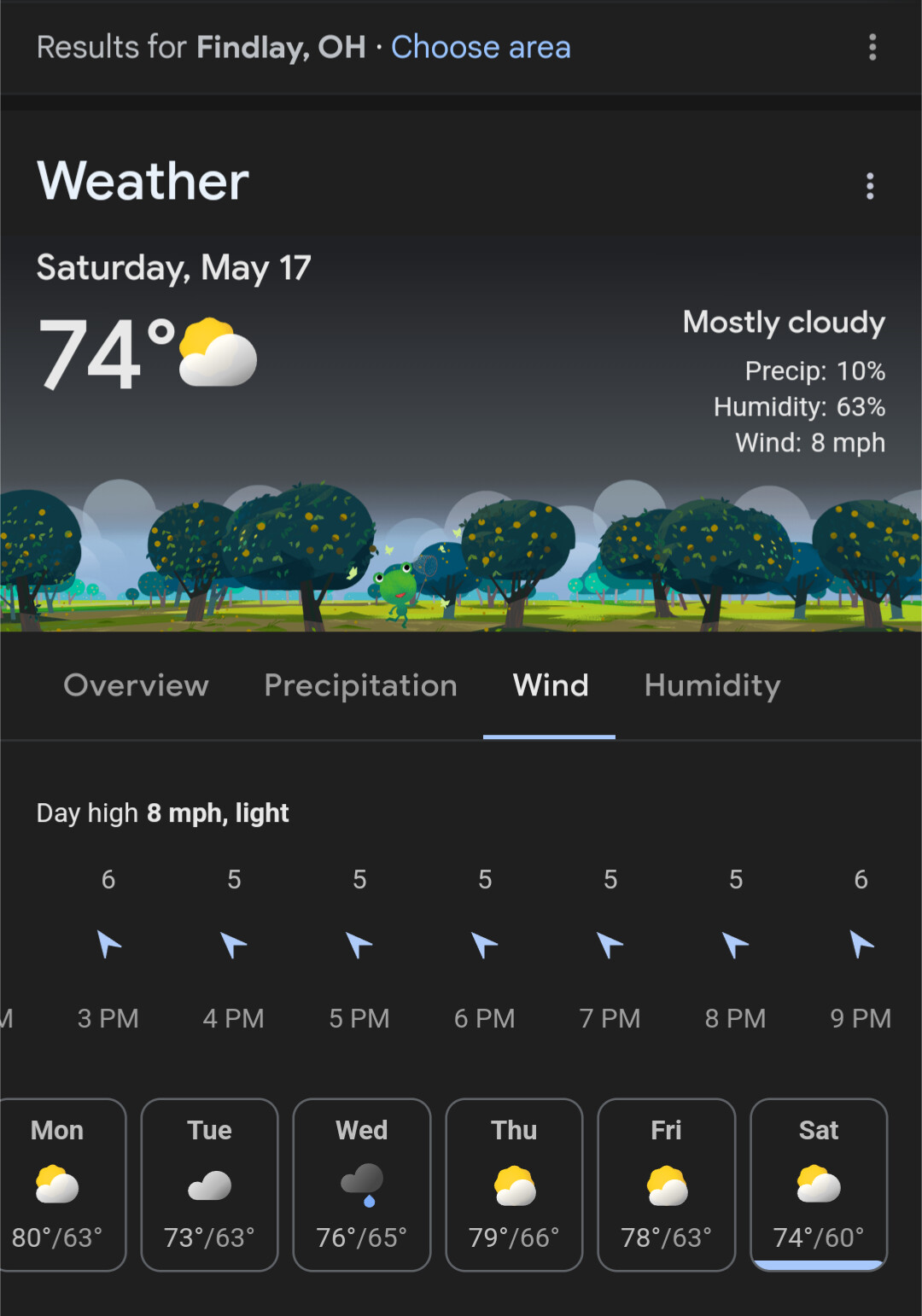Screen dimensions: 922x1316
Task: Switch to the Overview tab
Action: point(137,685)
